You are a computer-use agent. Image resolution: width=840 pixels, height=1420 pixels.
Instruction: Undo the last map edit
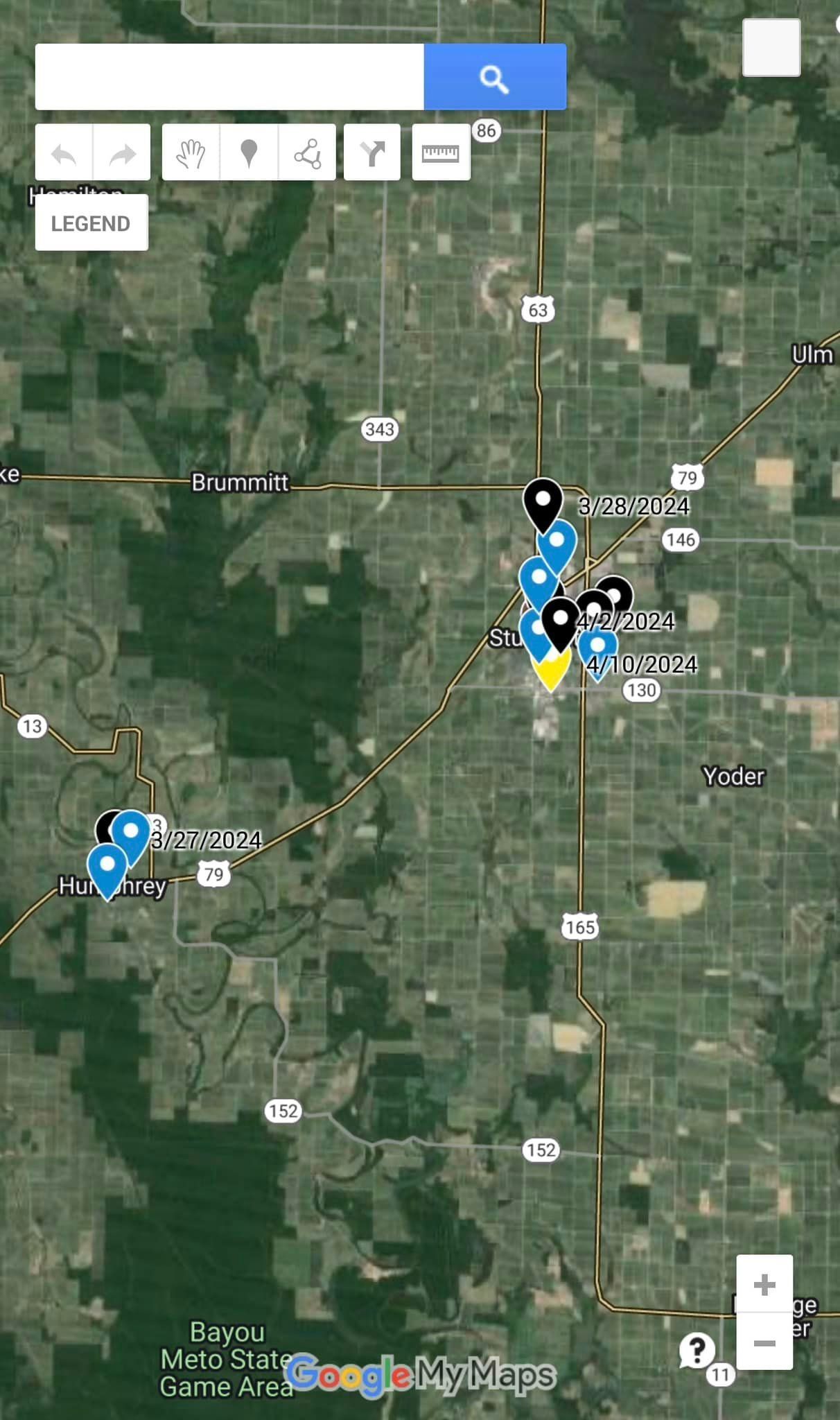[64, 153]
